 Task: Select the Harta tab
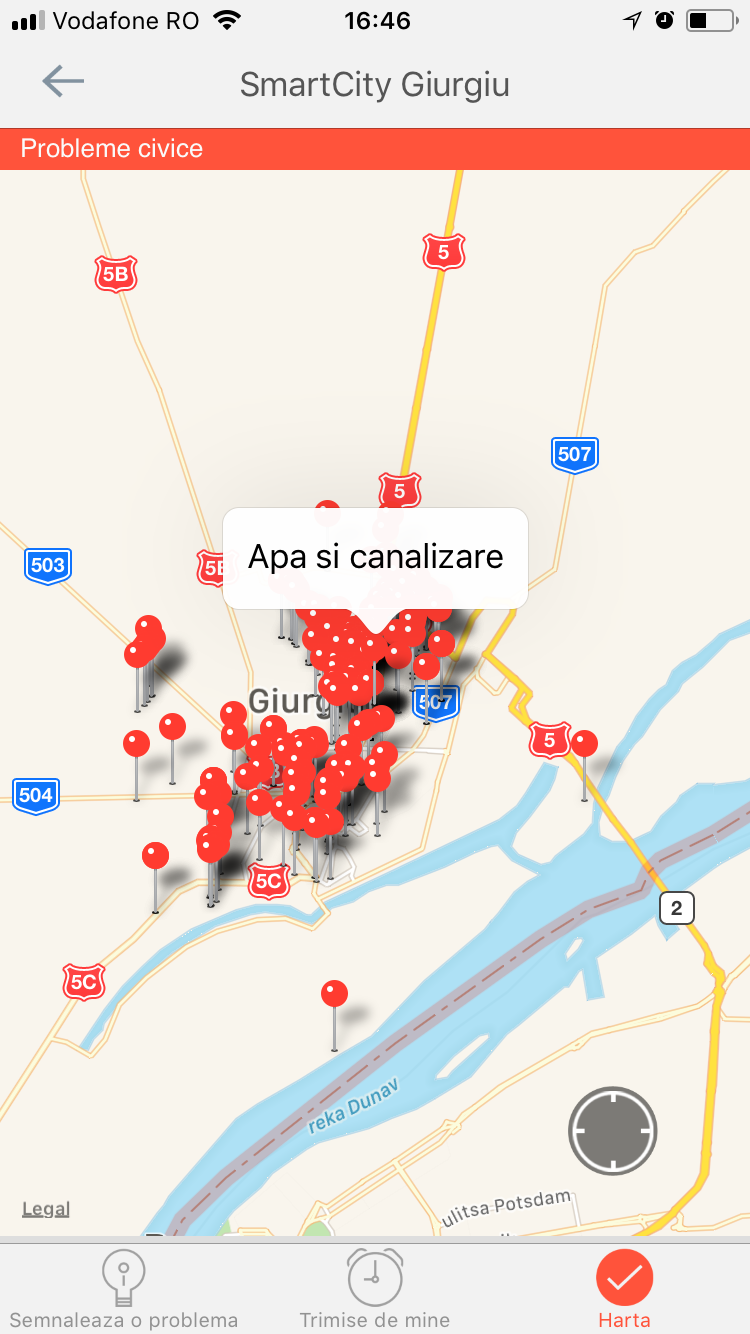click(x=624, y=1290)
